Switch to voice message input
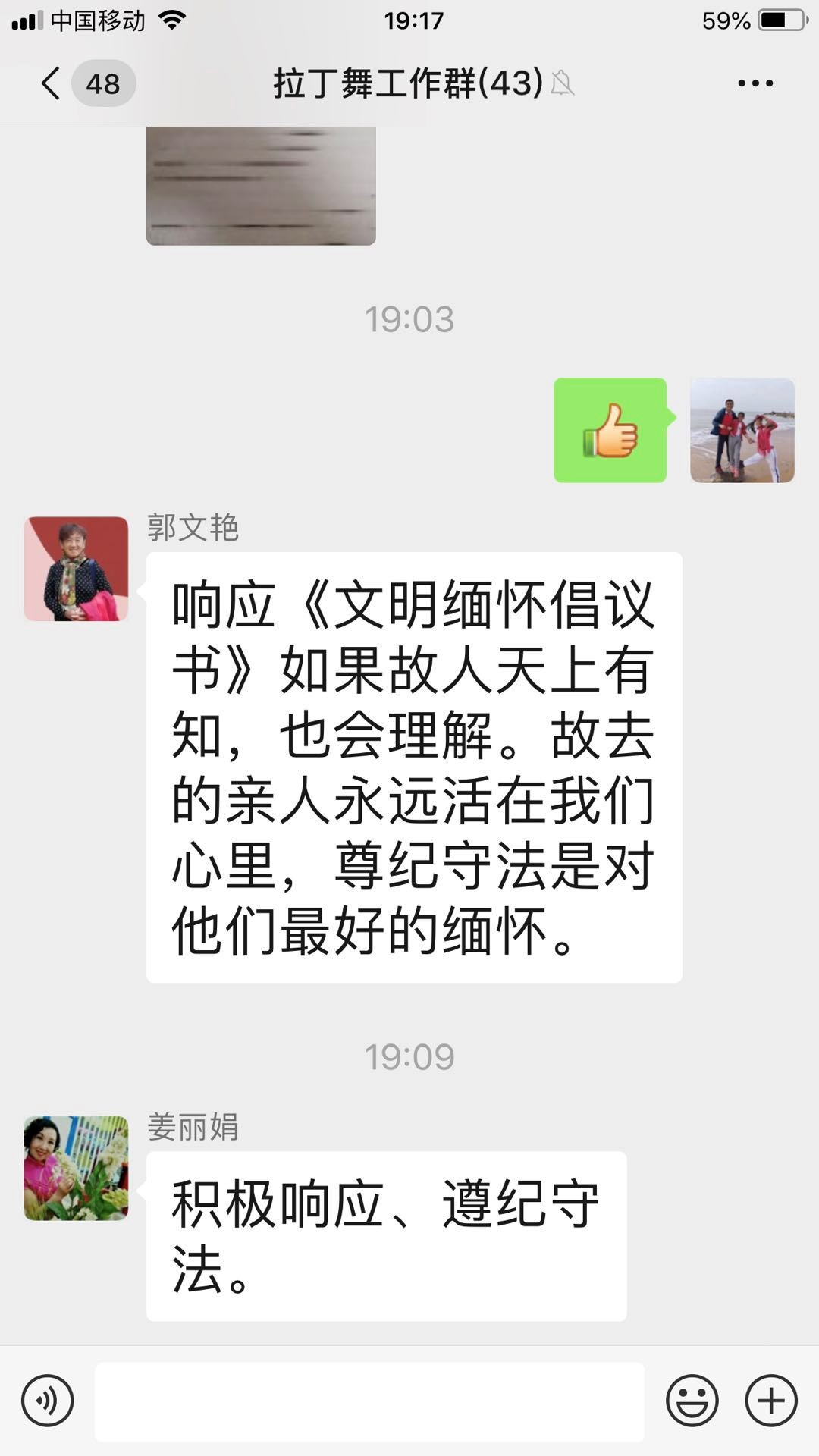Image resolution: width=819 pixels, height=1456 pixels. [x=48, y=1401]
